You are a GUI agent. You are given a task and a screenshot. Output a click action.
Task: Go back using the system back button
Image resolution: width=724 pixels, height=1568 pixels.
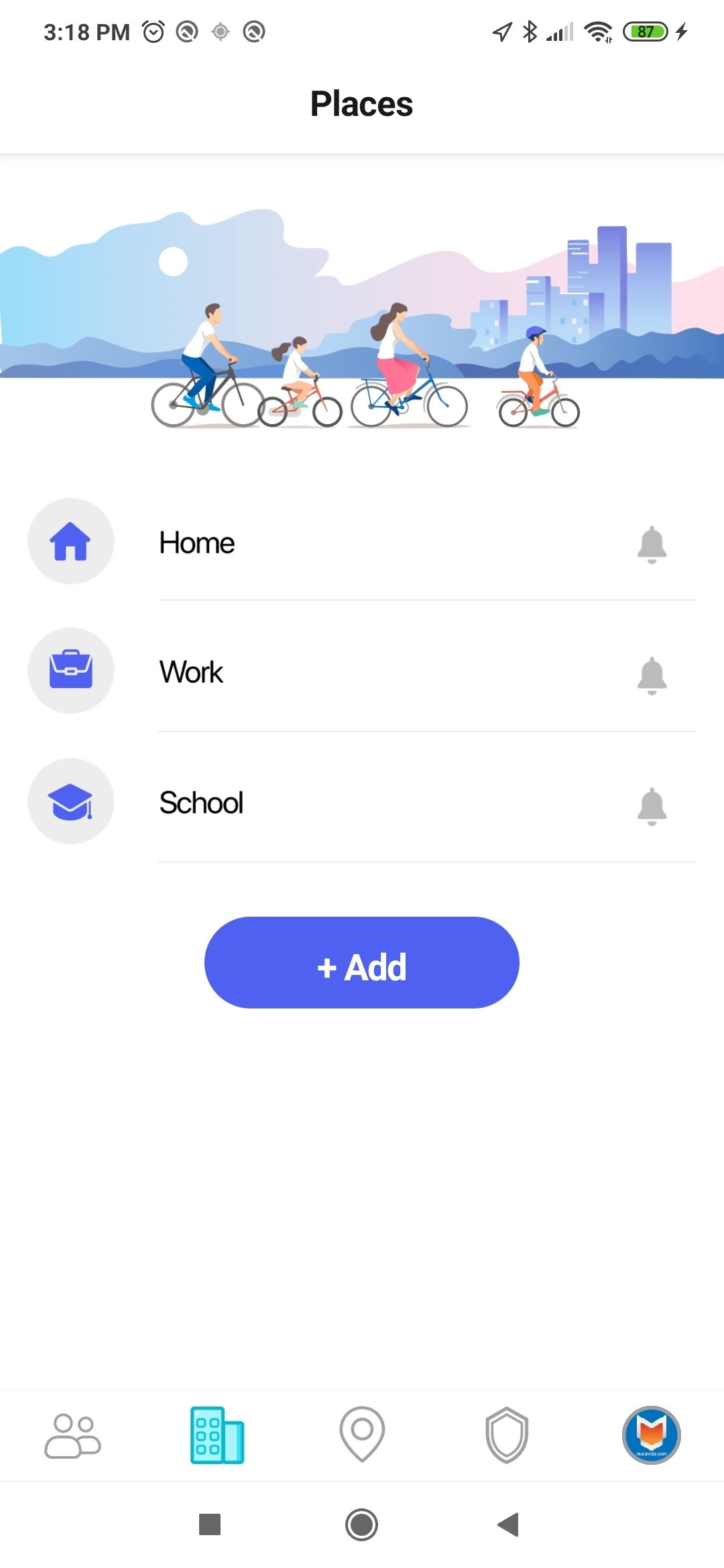[x=508, y=1524]
